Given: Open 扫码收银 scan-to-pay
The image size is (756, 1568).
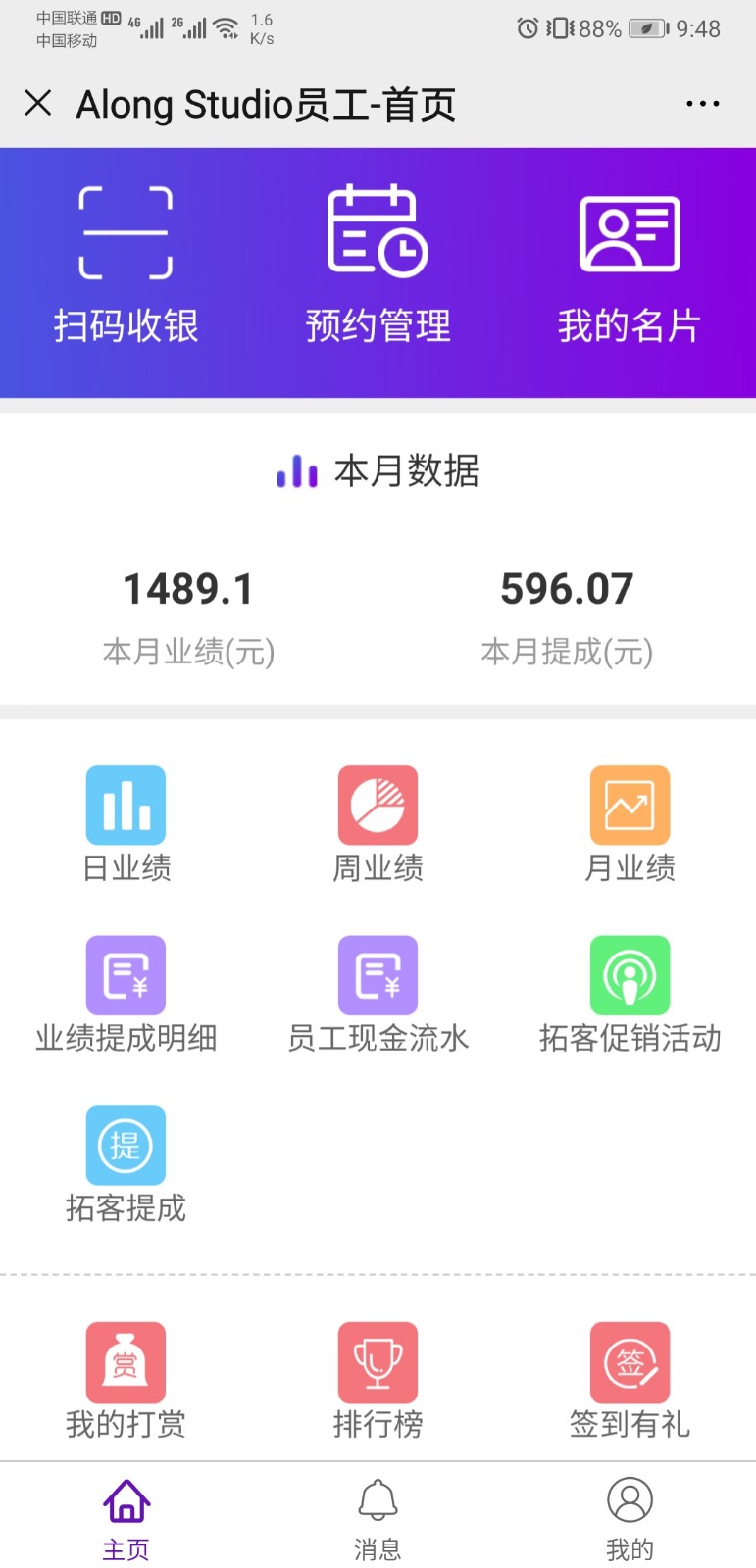Looking at the screenshot, I should (x=126, y=266).
